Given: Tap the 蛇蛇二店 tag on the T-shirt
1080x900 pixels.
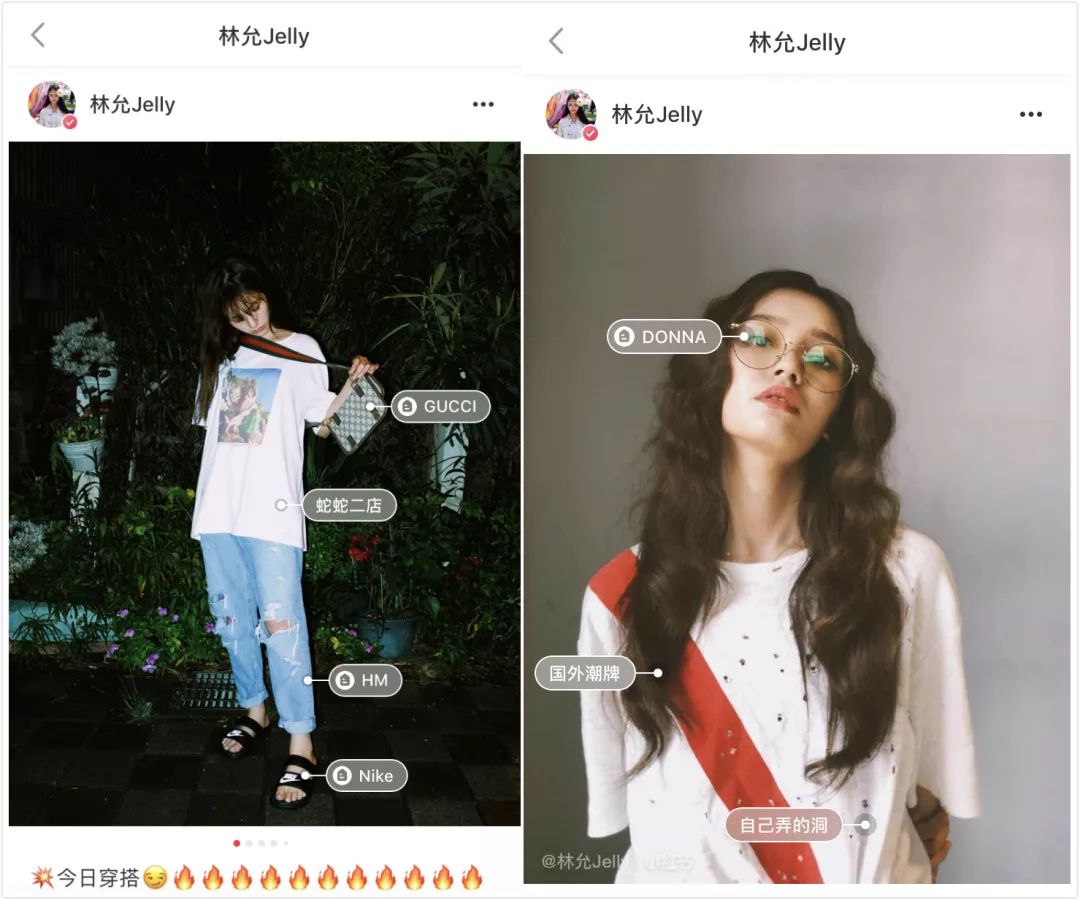Looking at the screenshot, I should click(x=349, y=505).
